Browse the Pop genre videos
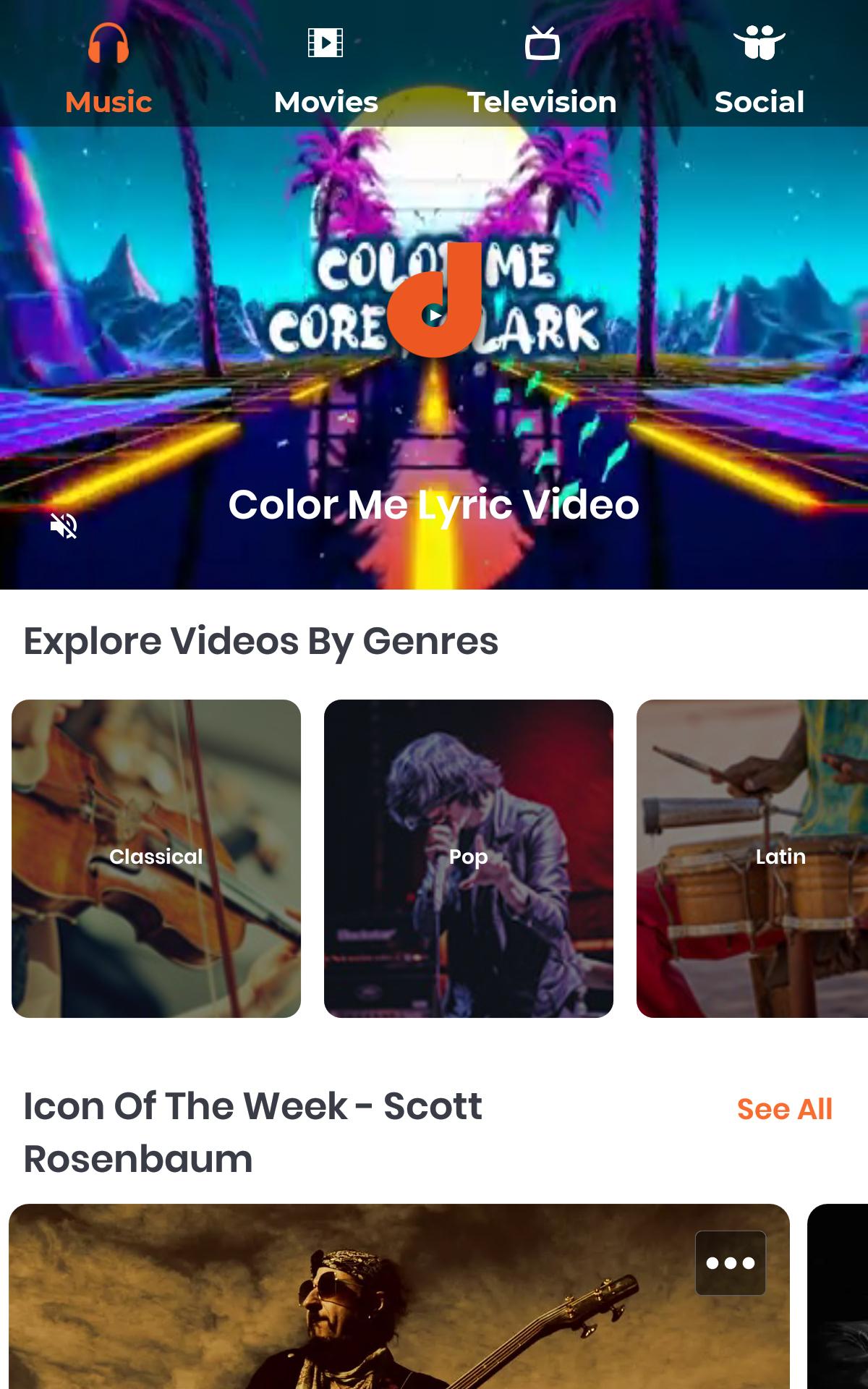This screenshot has width=868, height=1389. pyautogui.click(x=469, y=858)
